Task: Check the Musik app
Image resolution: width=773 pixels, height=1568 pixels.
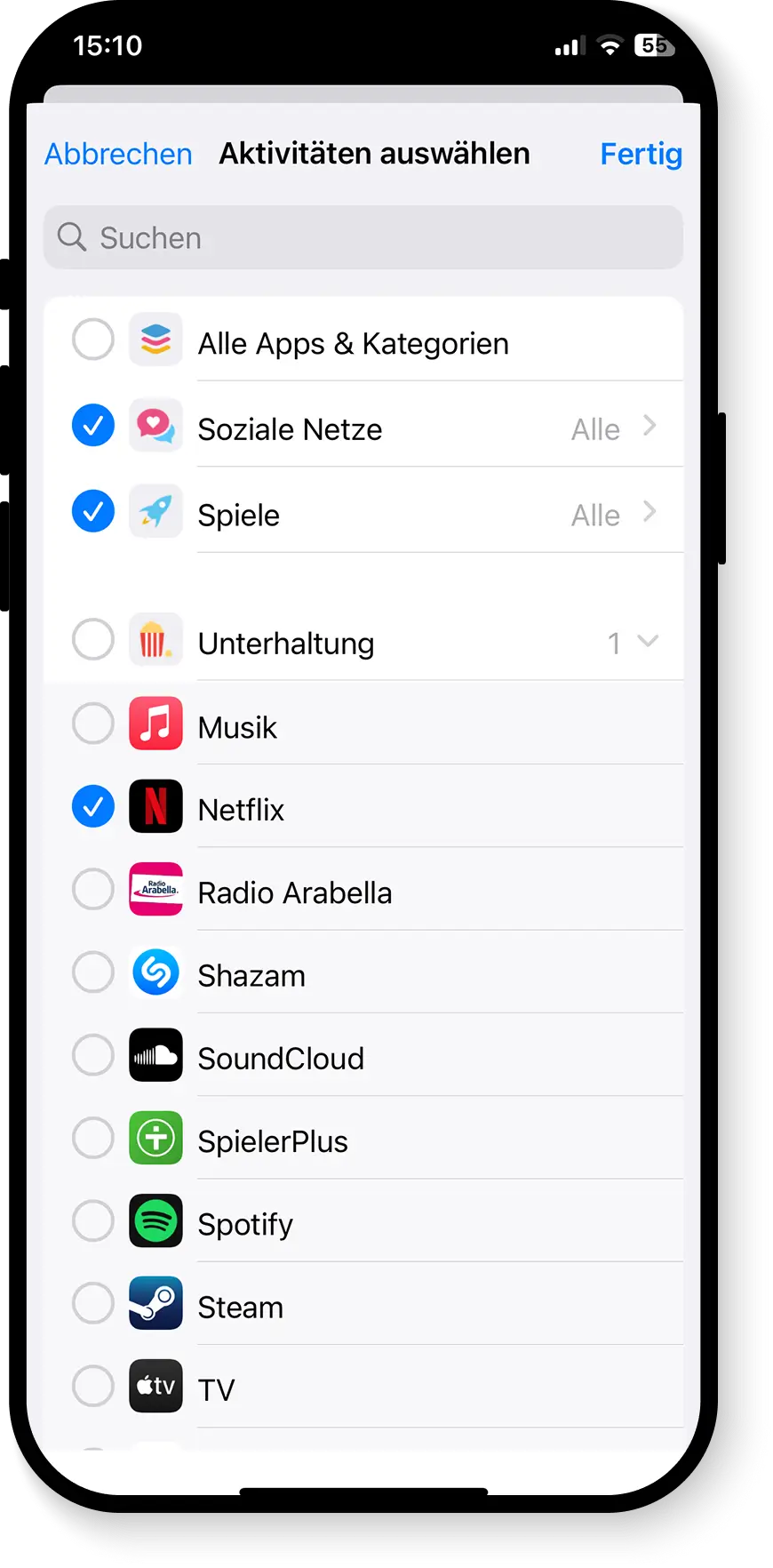Action: pos(93,724)
